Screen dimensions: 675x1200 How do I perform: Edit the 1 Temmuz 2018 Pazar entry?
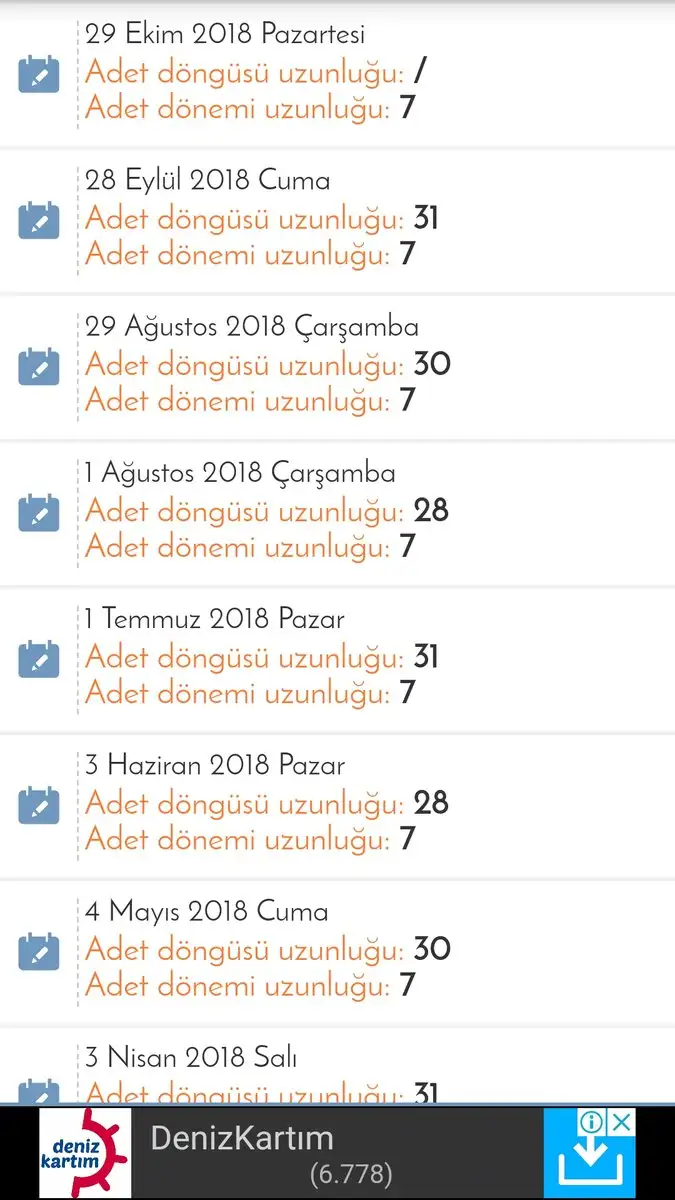[x=39, y=659]
